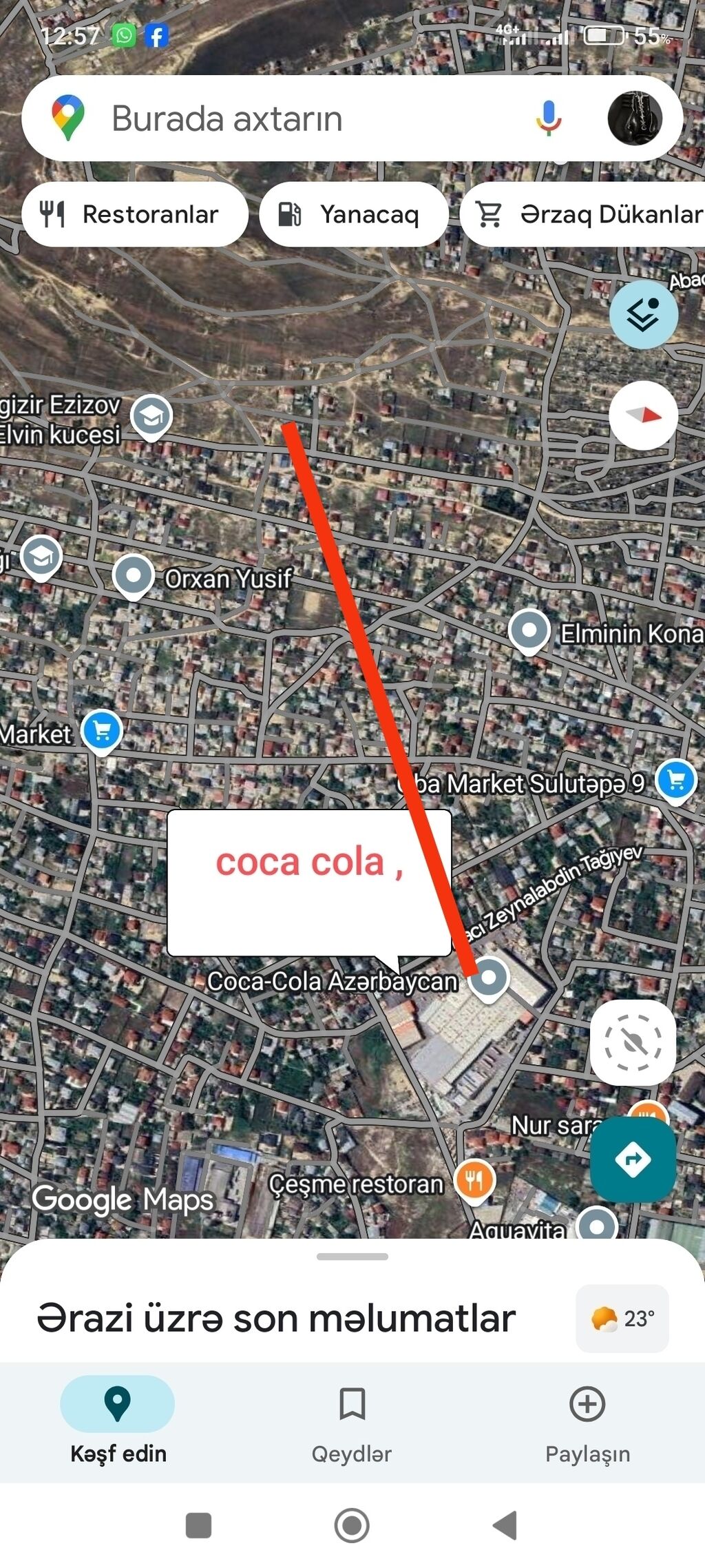This screenshot has width=705, height=1568.
Task: Switch to the Qeydlər tab
Action: pyautogui.click(x=352, y=1420)
